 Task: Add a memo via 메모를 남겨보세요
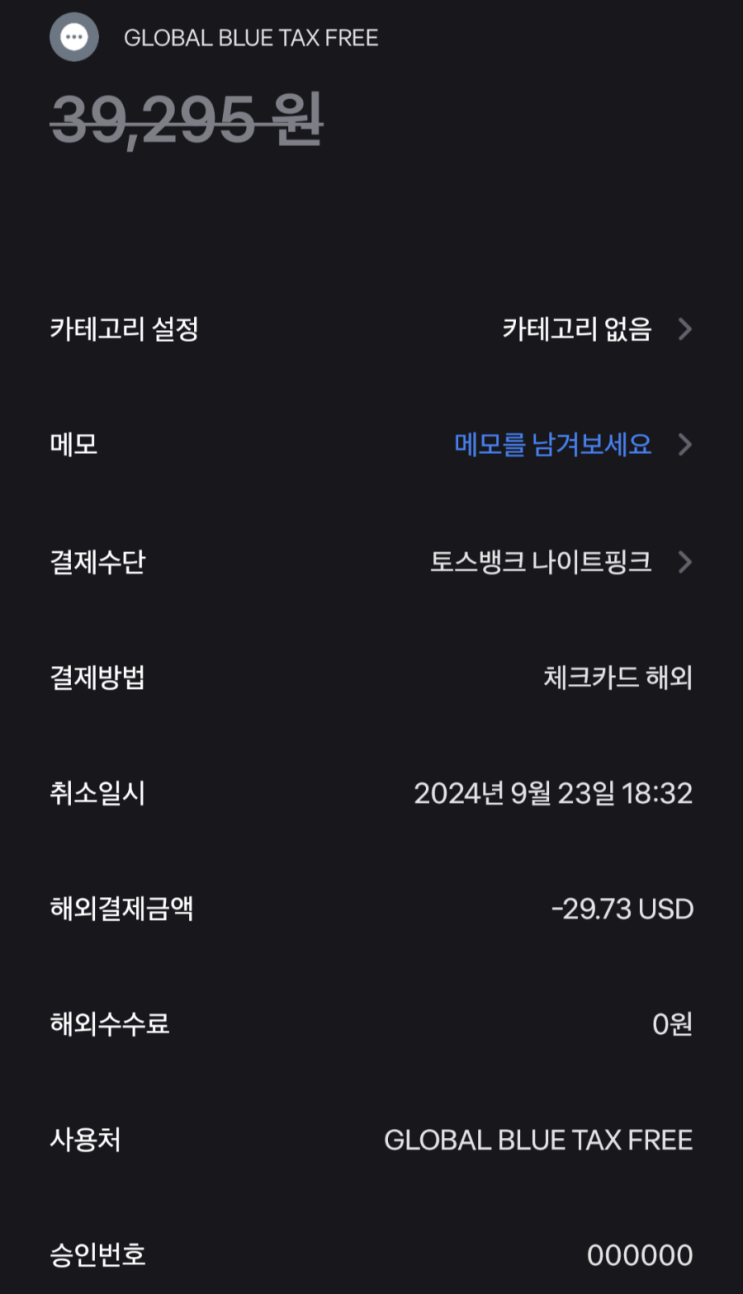[553, 444]
